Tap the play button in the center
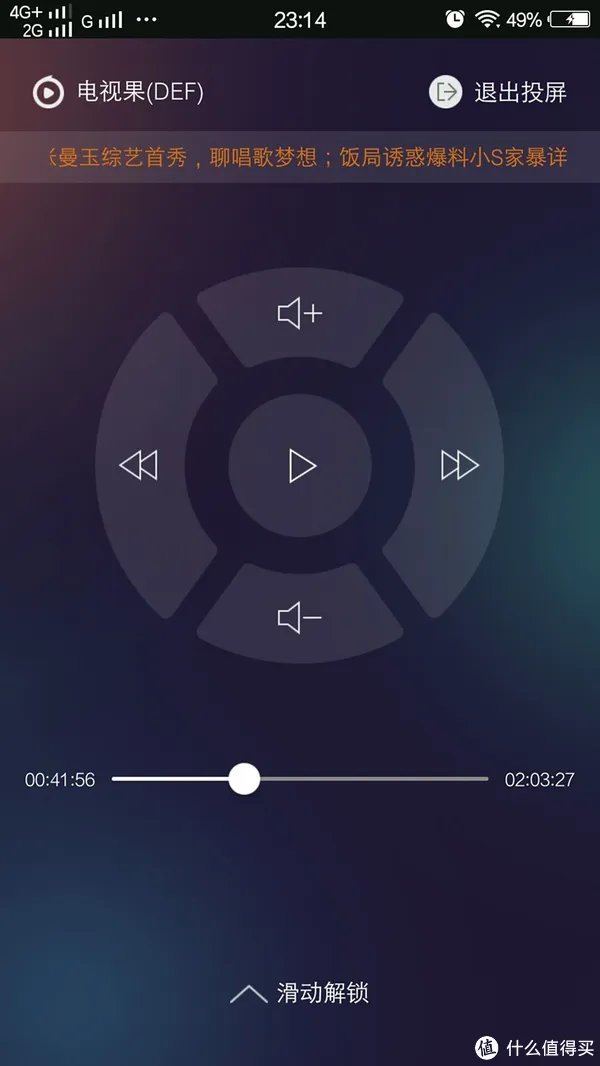Image resolution: width=600 pixels, height=1066 pixels. pyautogui.click(x=300, y=465)
